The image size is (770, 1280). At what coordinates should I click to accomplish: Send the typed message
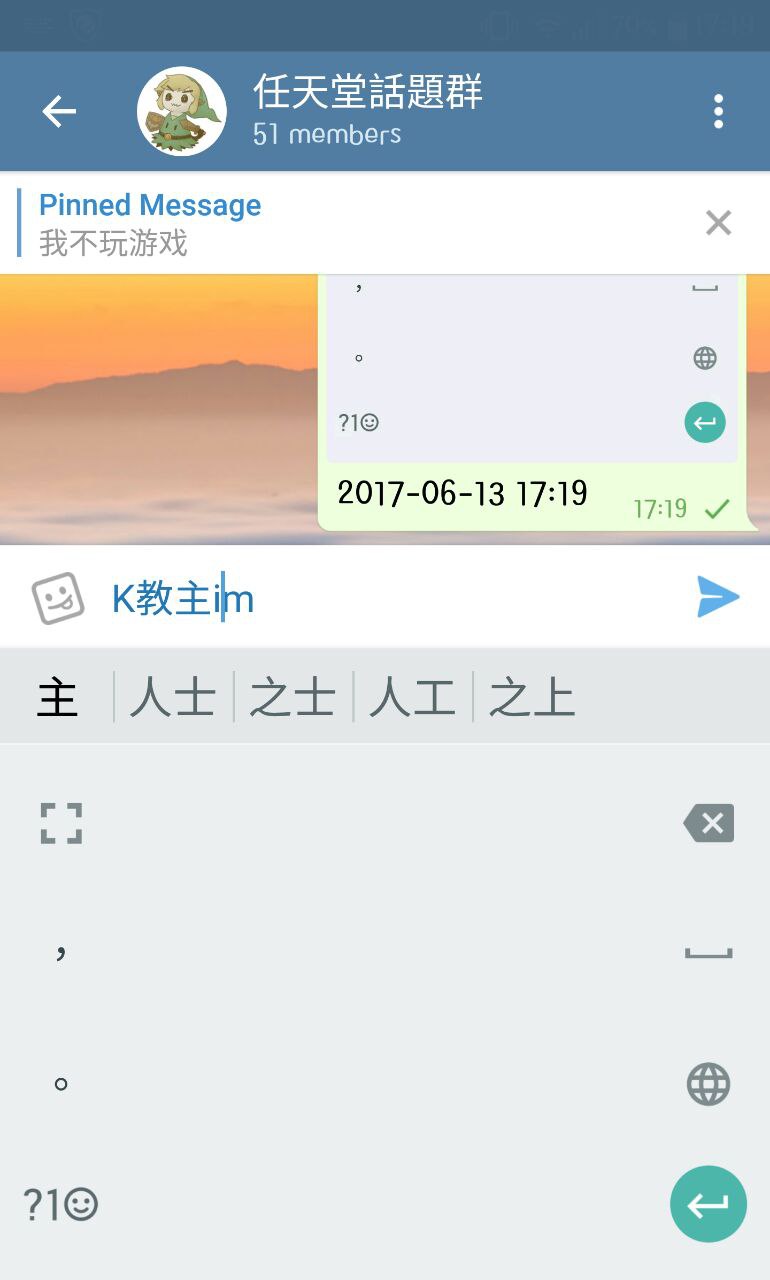point(717,597)
